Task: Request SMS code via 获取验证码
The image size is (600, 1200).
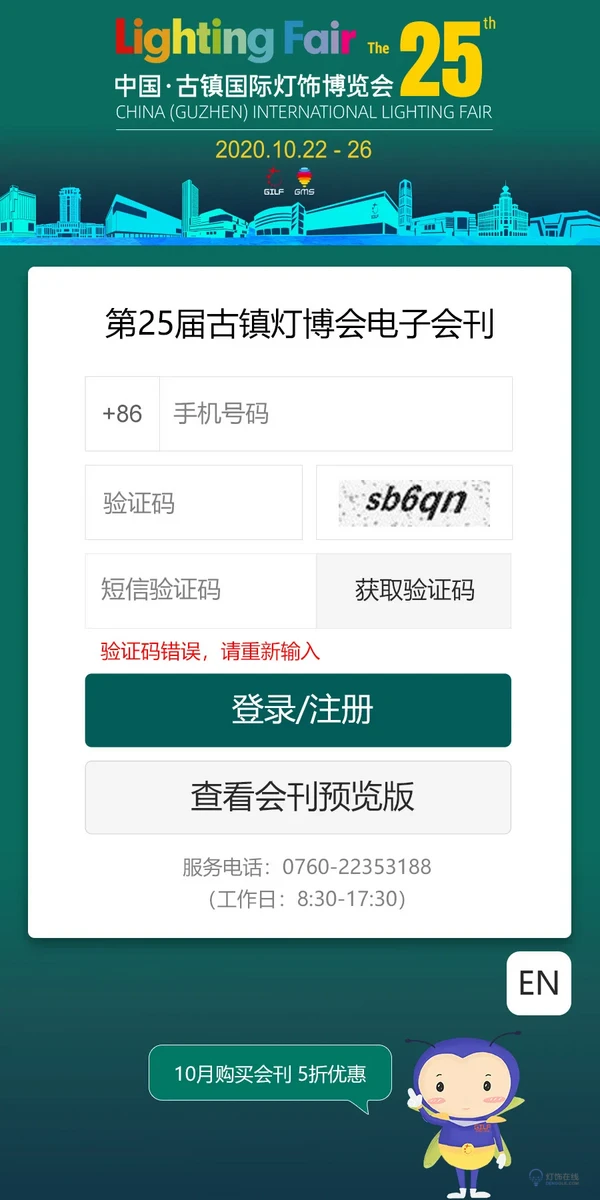Action: coord(414,590)
